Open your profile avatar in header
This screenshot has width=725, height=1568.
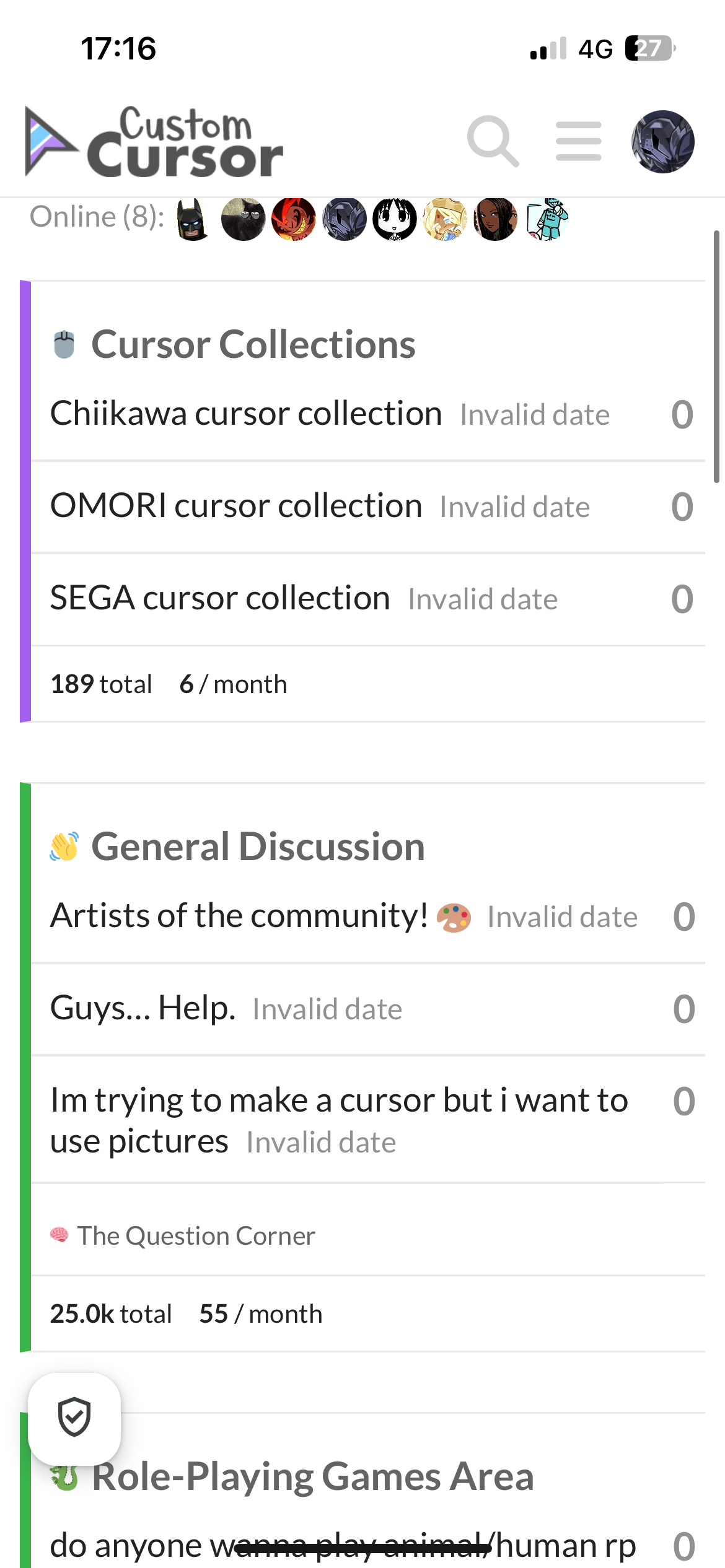pyautogui.click(x=662, y=141)
